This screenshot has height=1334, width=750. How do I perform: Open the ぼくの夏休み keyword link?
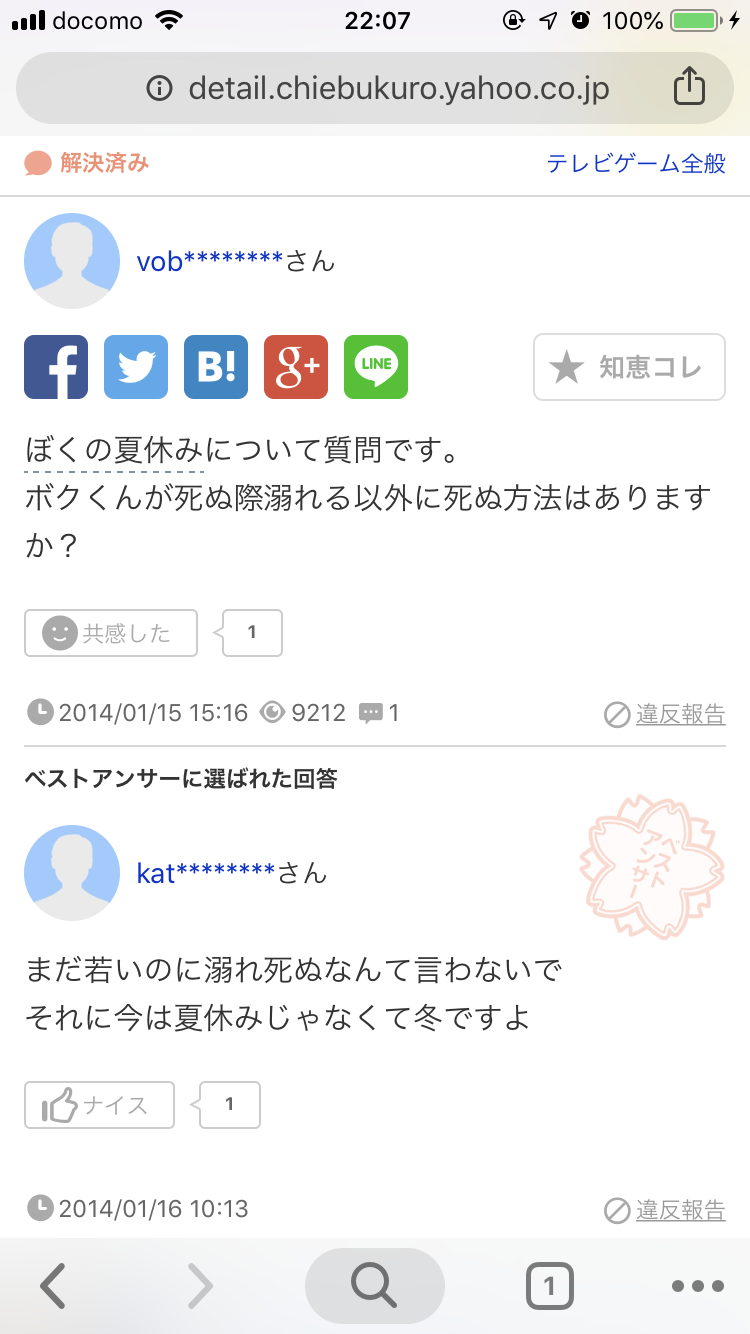coord(115,451)
